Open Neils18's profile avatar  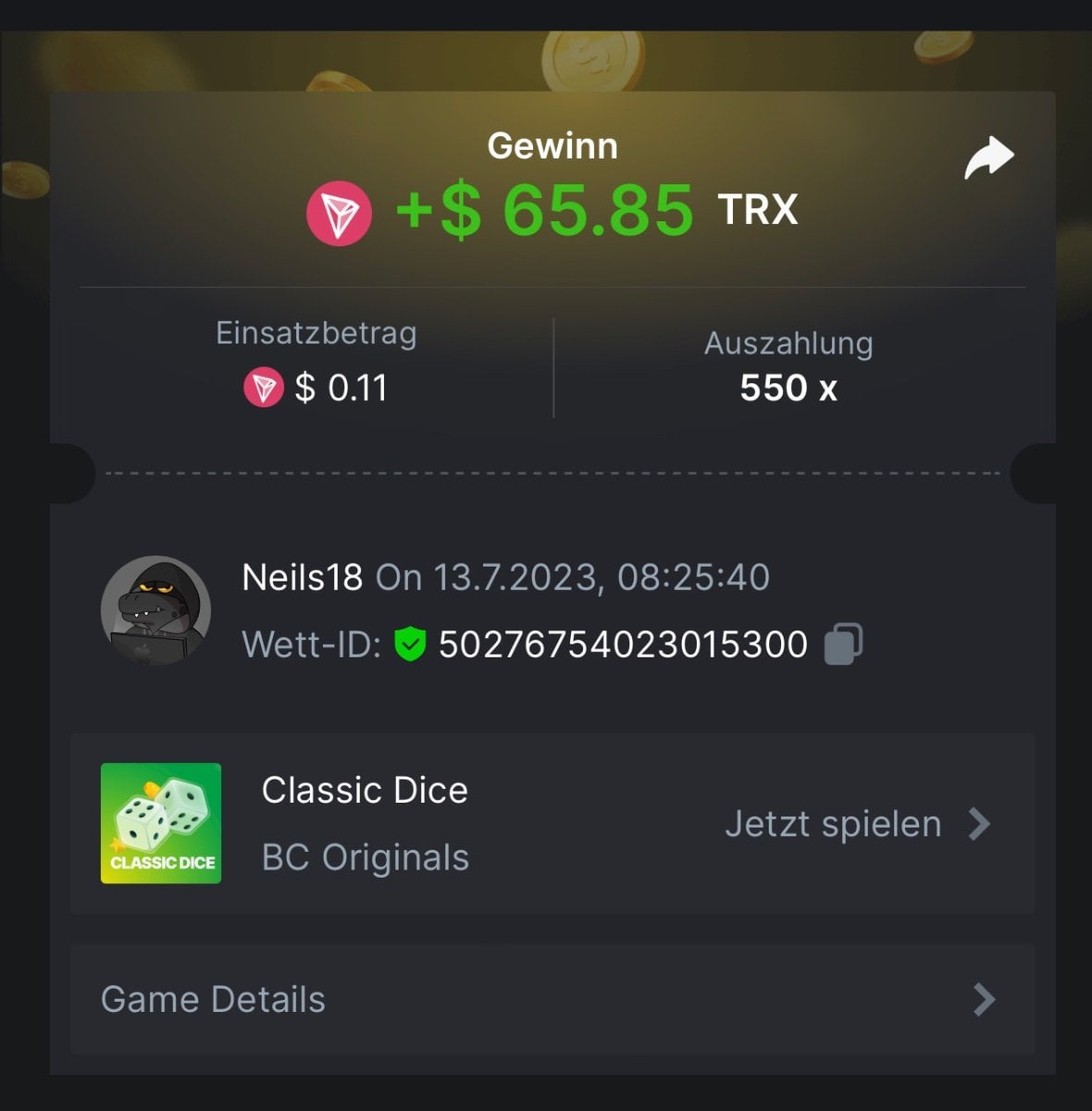[x=155, y=610]
